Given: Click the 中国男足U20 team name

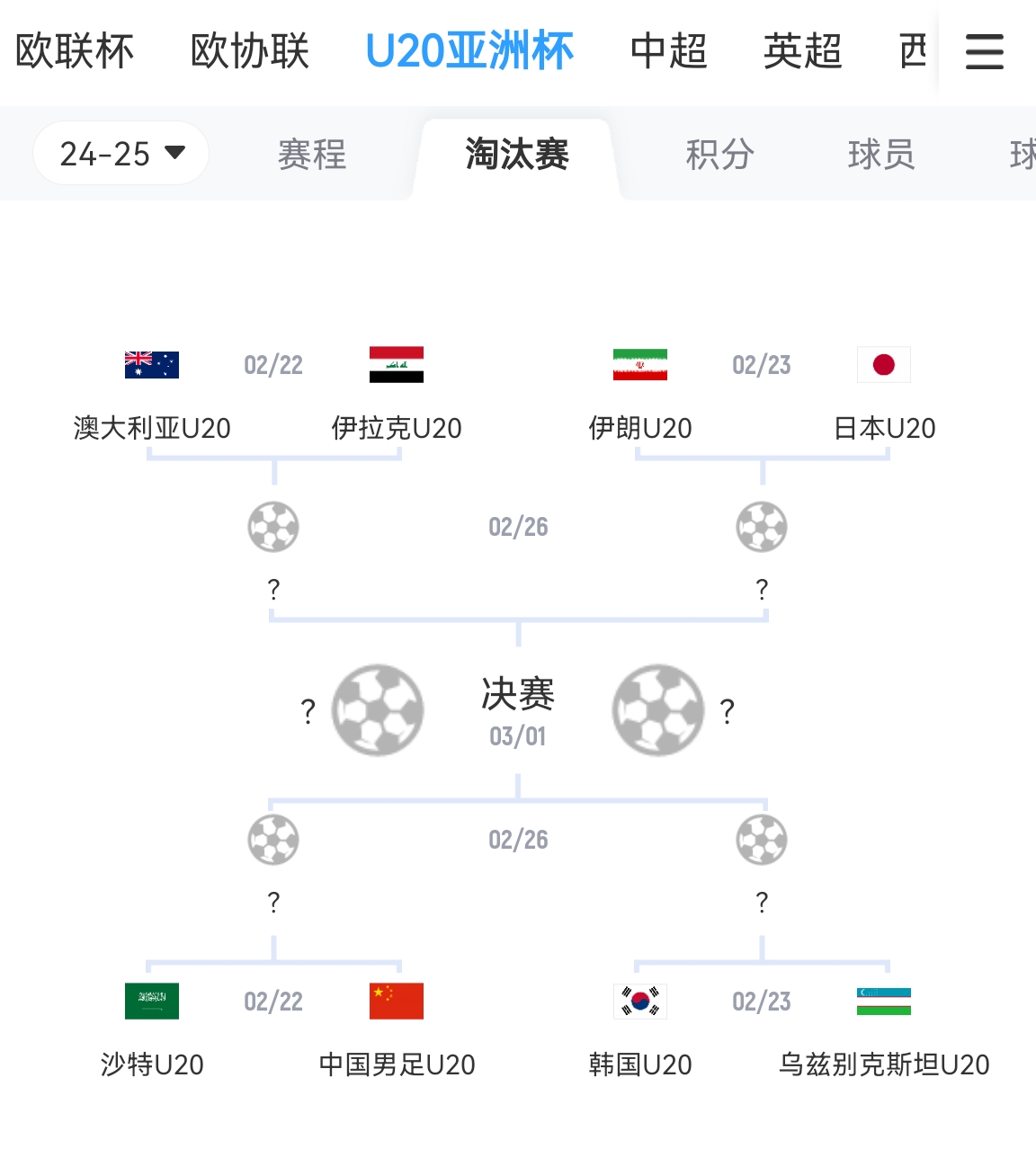Looking at the screenshot, I should tap(397, 1065).
